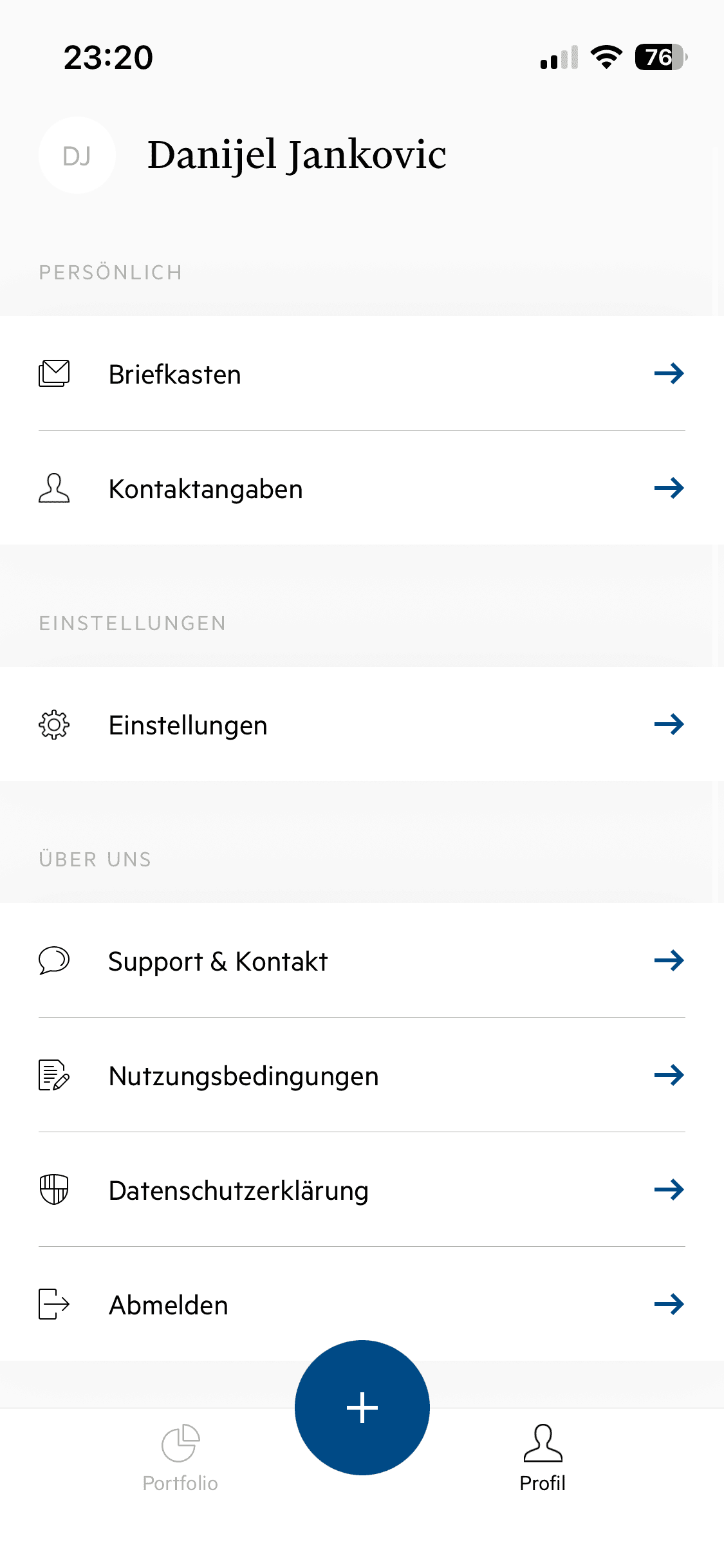Open Kontaktangaben details
The image size is (724, 1568).
coord(360,489)
